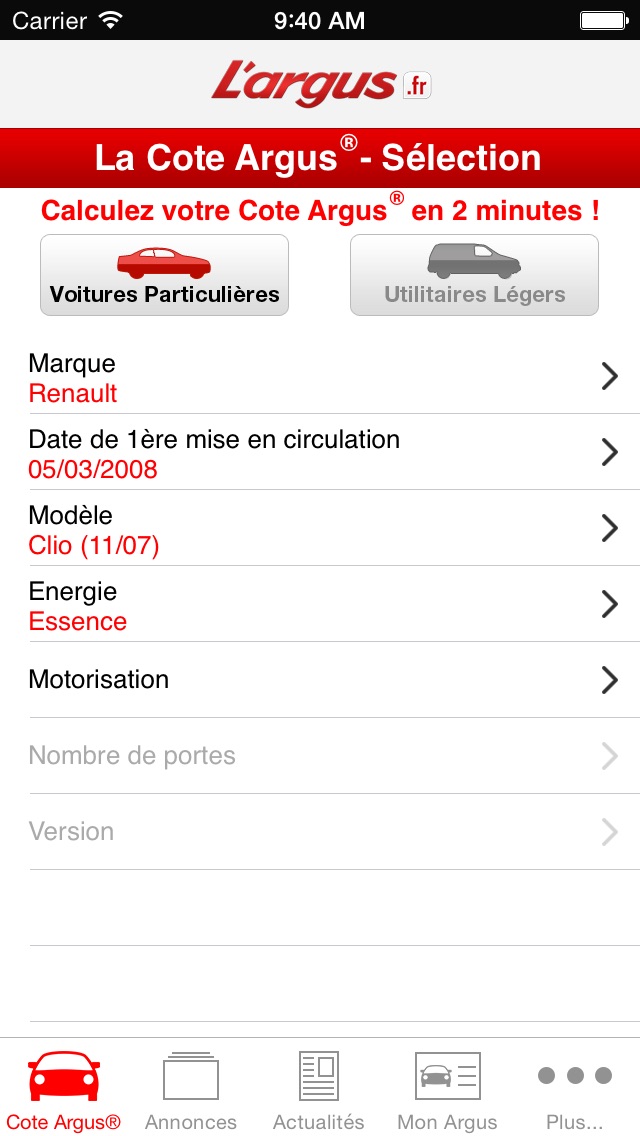Screen dimensions: 640x1136
Task: Open the Modèle row showing Clio
Action: click(320, 529)
